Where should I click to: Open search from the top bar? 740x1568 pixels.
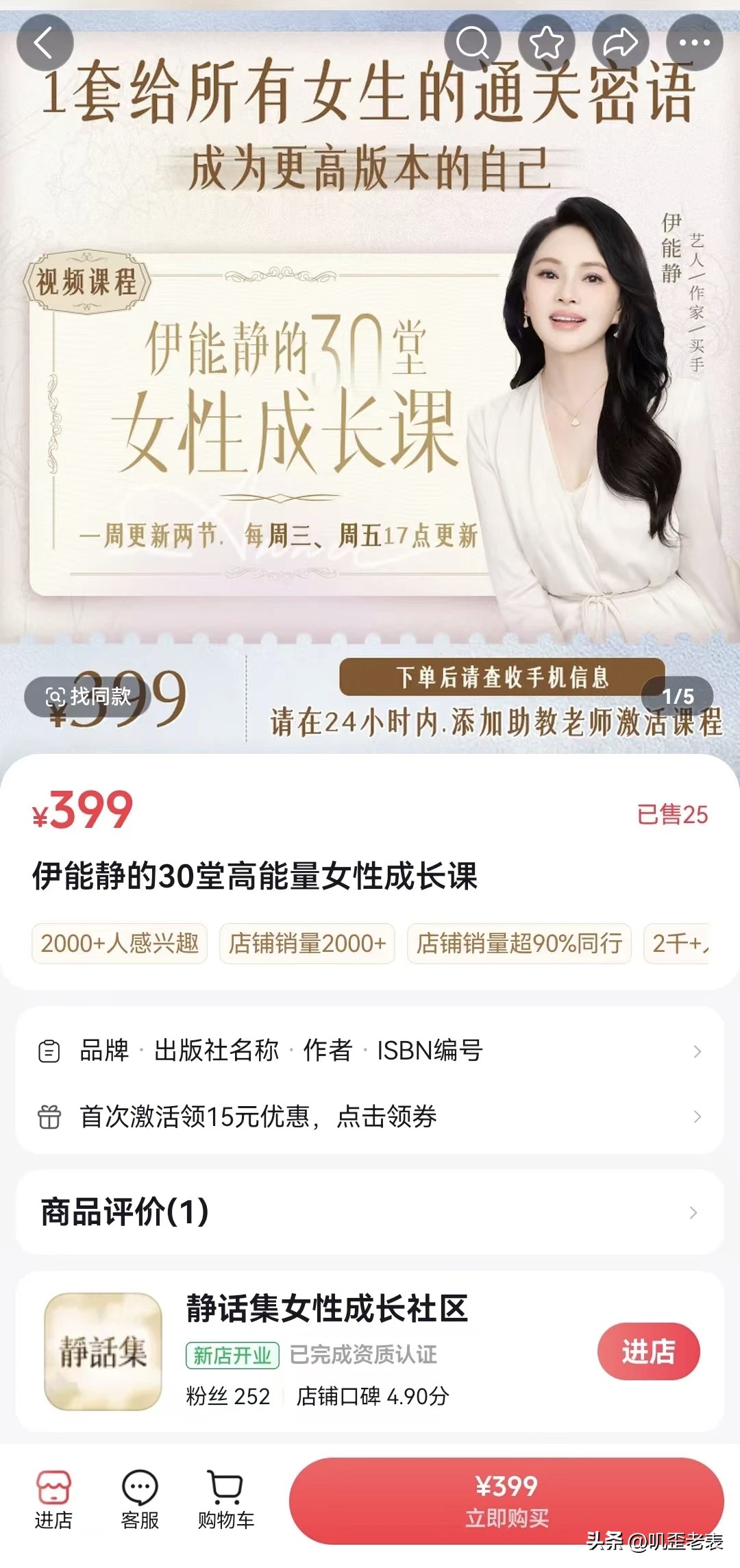[x=473, y=44]
